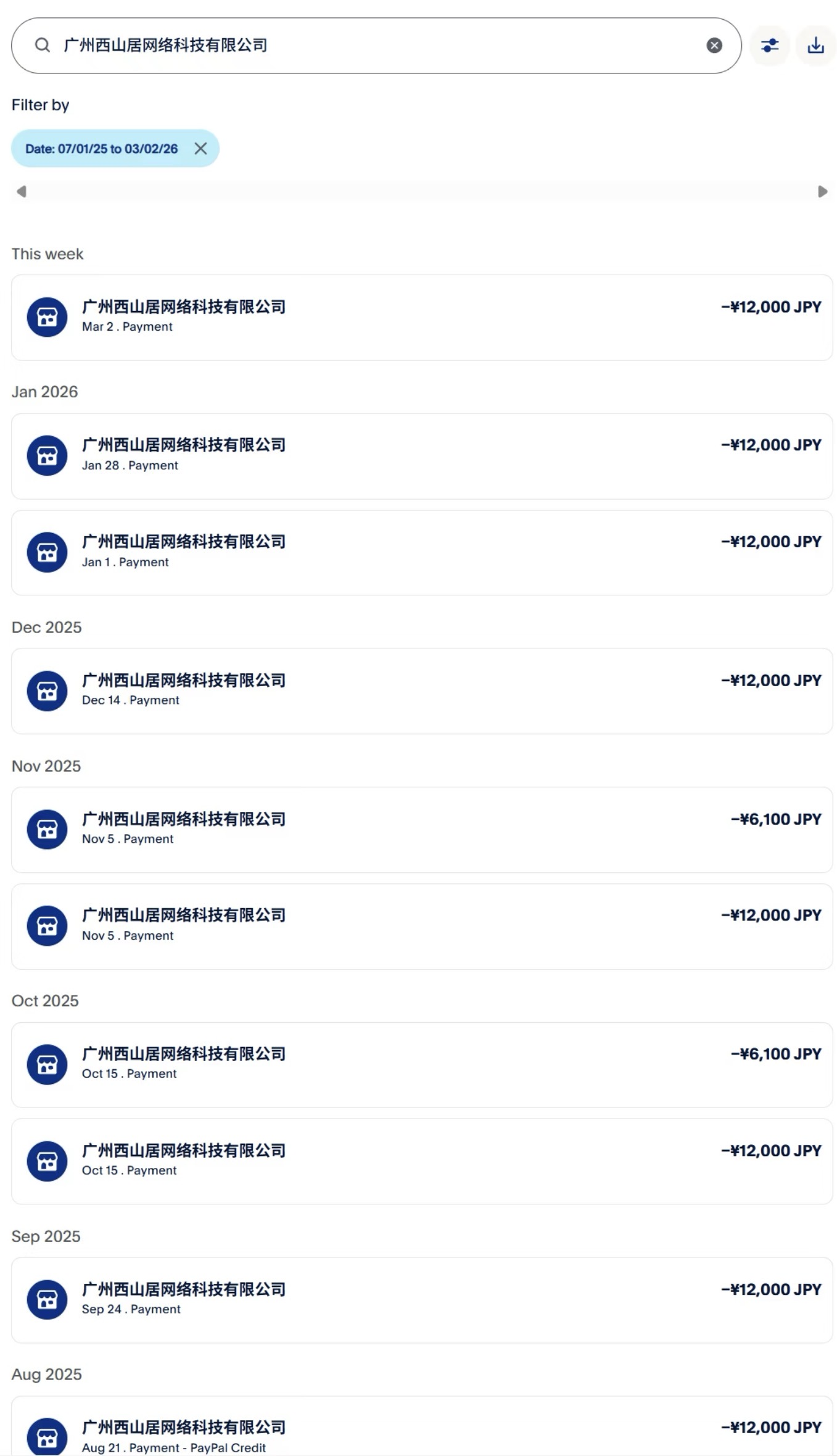837x1456 pixels.
Task: Tap the left scroll arrow of filters
Action: point(22,191)
